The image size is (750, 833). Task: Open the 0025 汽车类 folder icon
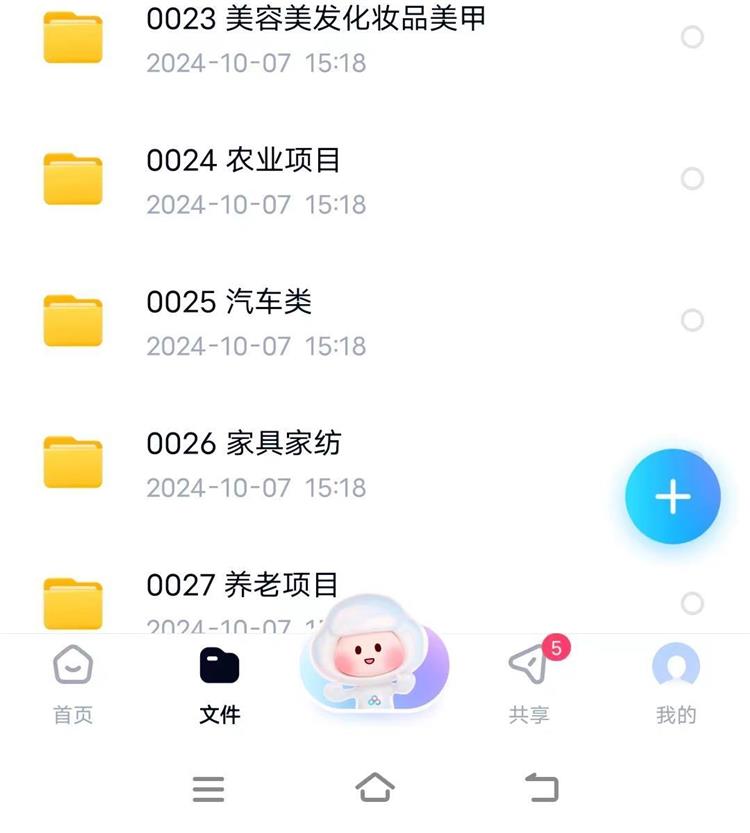coord(73,320)
